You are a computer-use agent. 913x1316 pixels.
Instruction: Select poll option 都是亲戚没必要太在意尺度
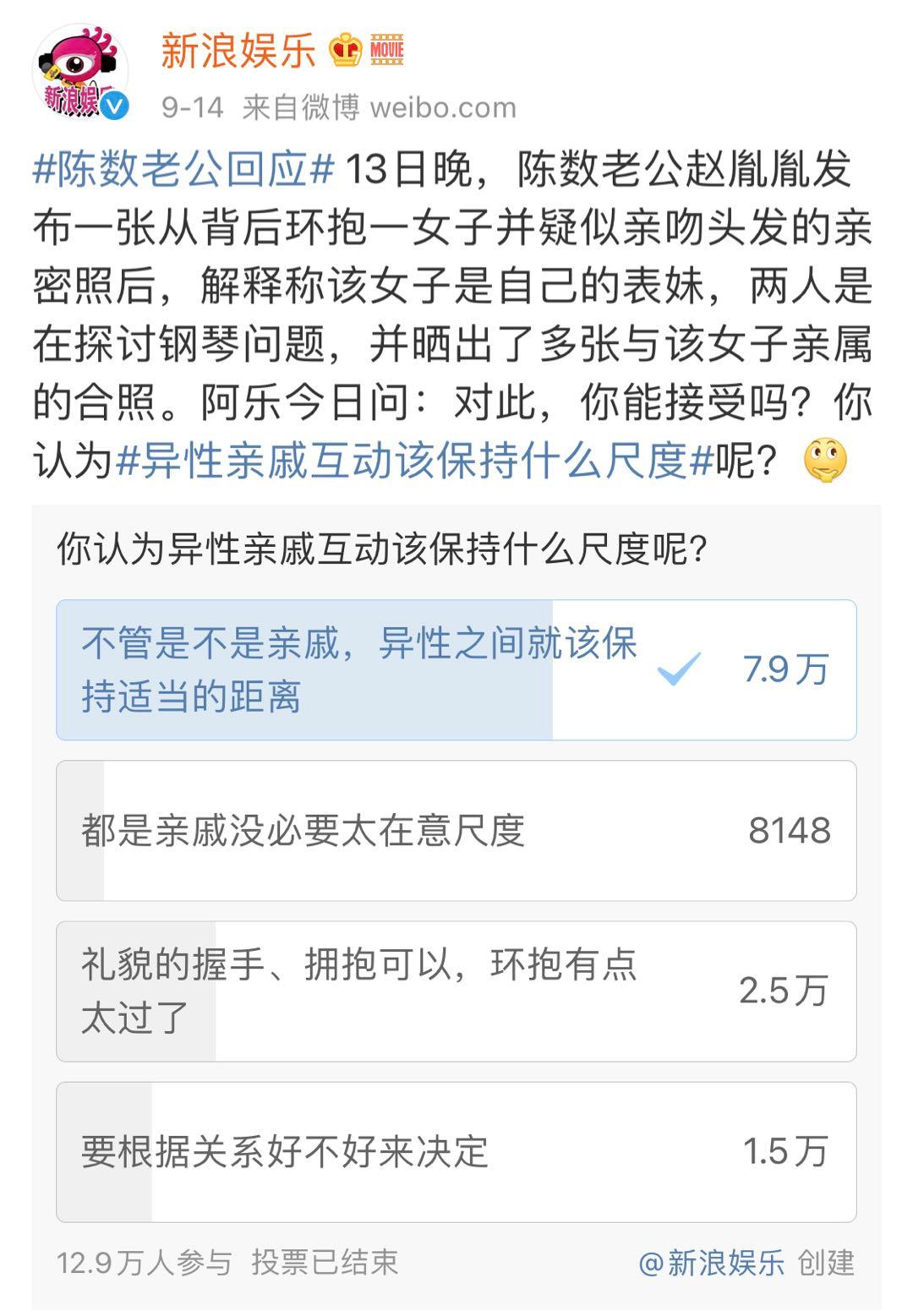[x=456, y=831]
